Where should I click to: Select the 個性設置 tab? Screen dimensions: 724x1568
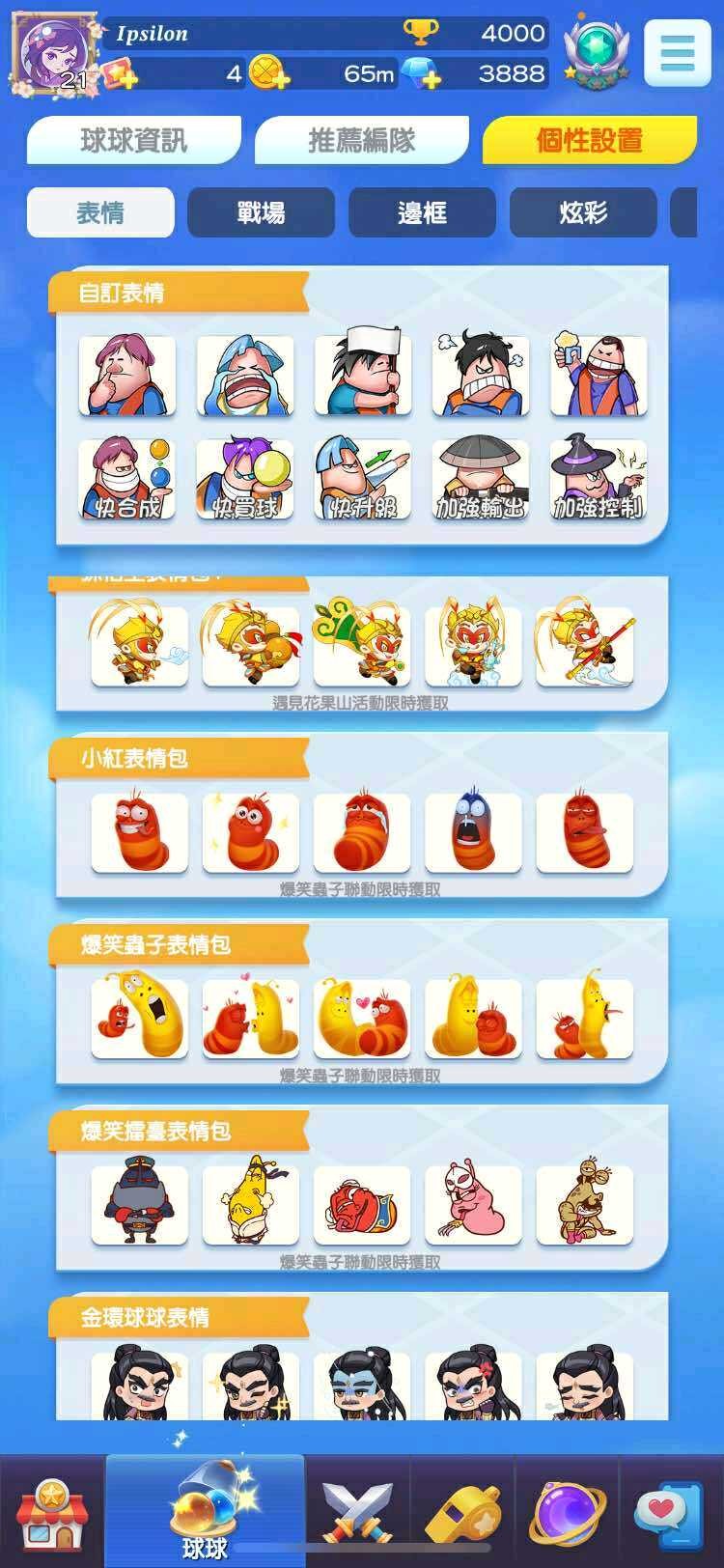point(589,141)
